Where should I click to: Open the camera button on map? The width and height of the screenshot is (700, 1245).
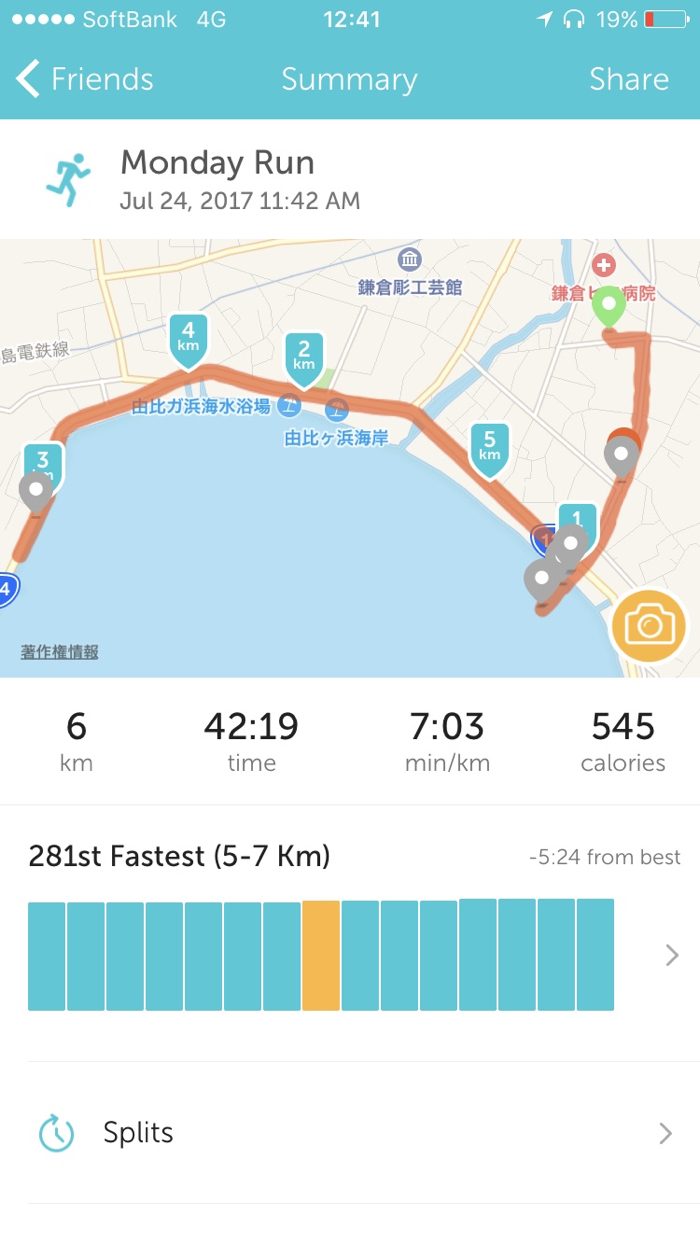coord(649,626)
